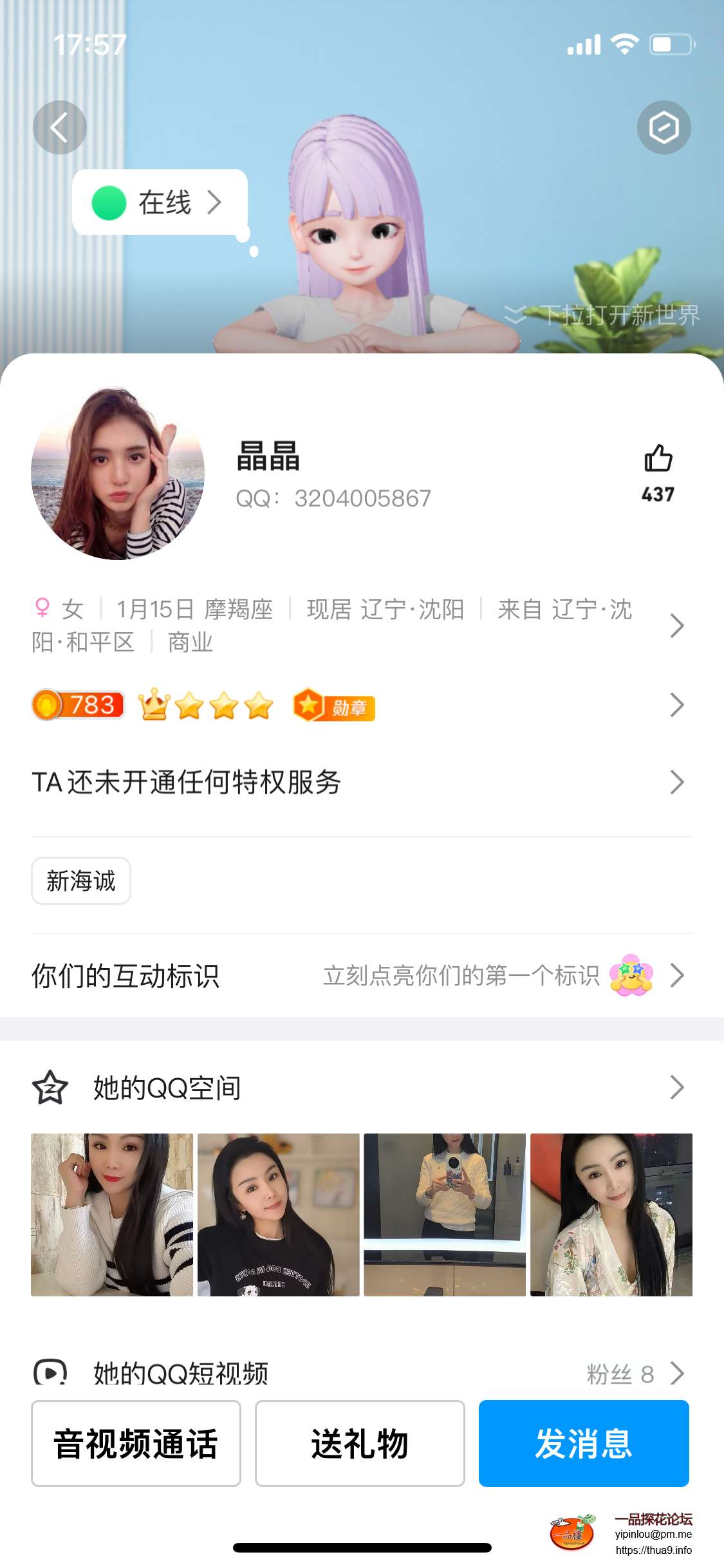
Task: Open the second QQ空间 photo, black shirt
Action: tap(278, 1215)
